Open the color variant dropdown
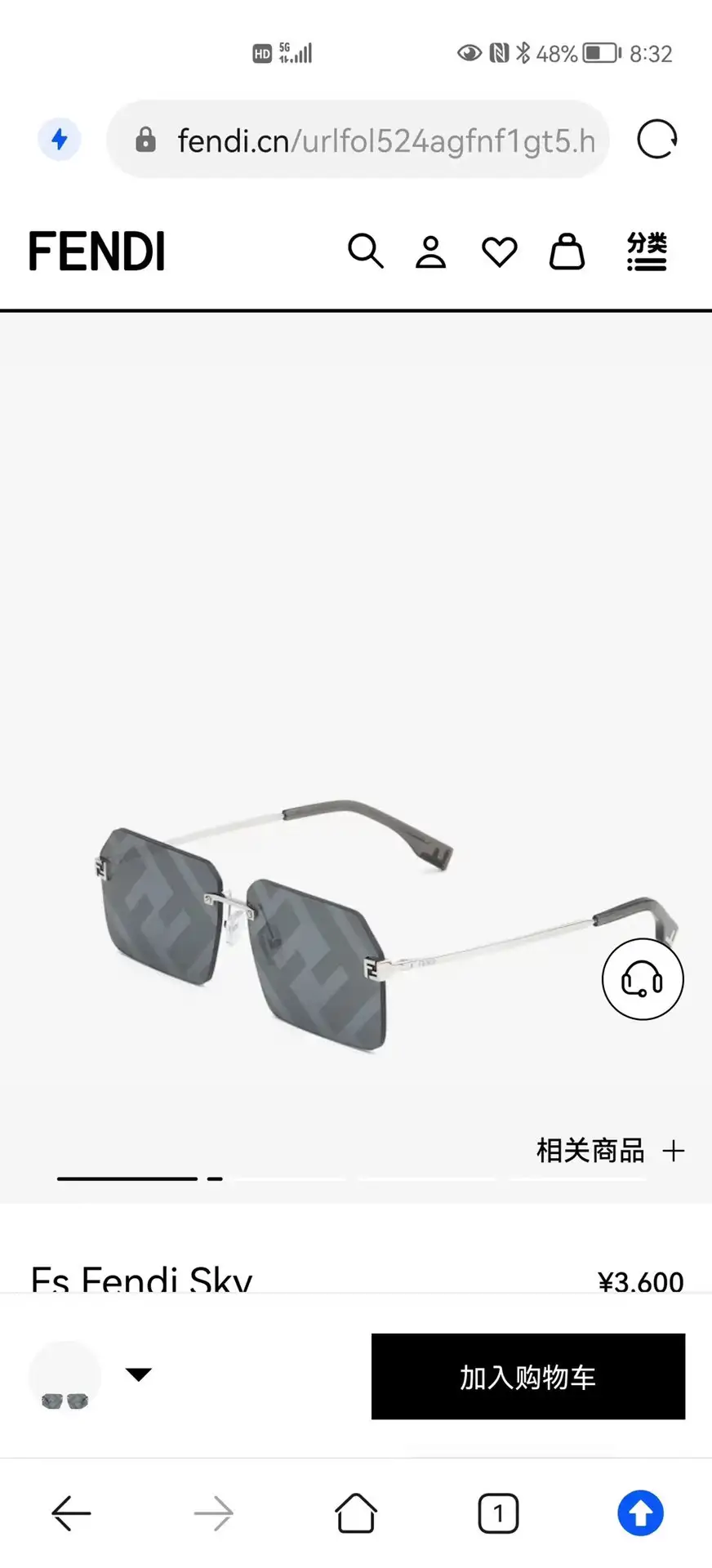Viewport: 712px width, 1568px height. (139, 1374)
